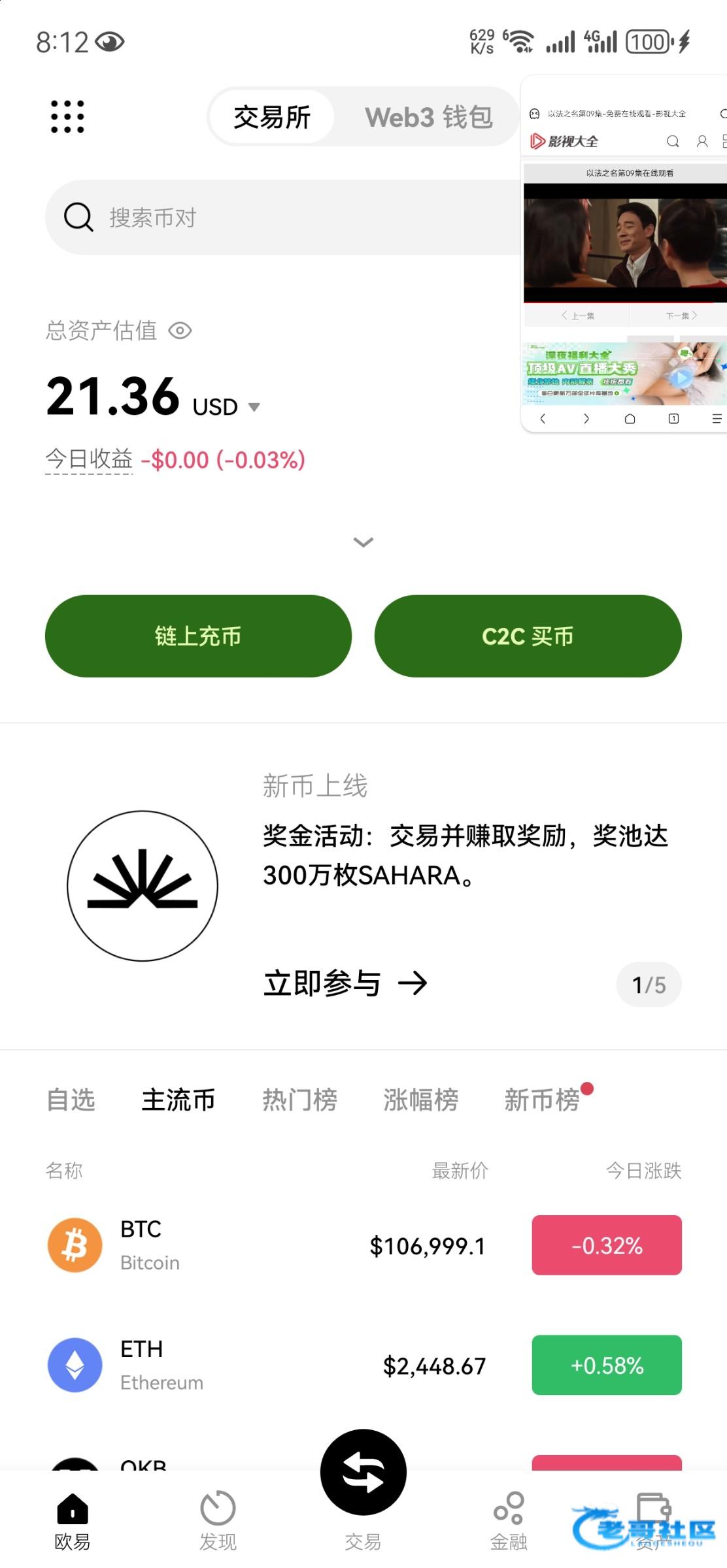Switch to the 自选 list tab
This screenshot has width=727, height=1568.
(x=71, y=1100)
